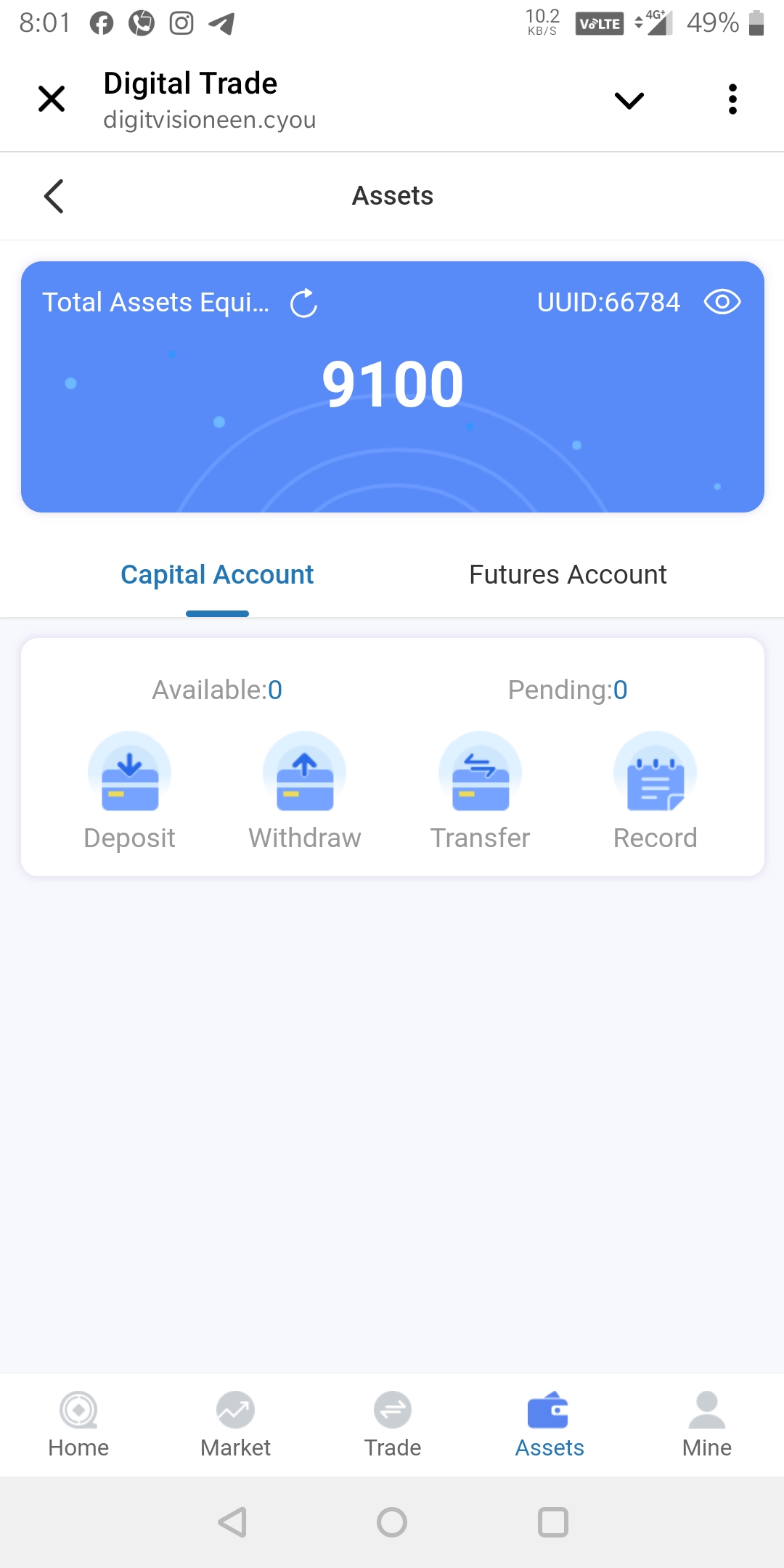Open Transfer between accounts
Image resolution: width=784 pixels, height=1568 pixels.
click(481, 791)
